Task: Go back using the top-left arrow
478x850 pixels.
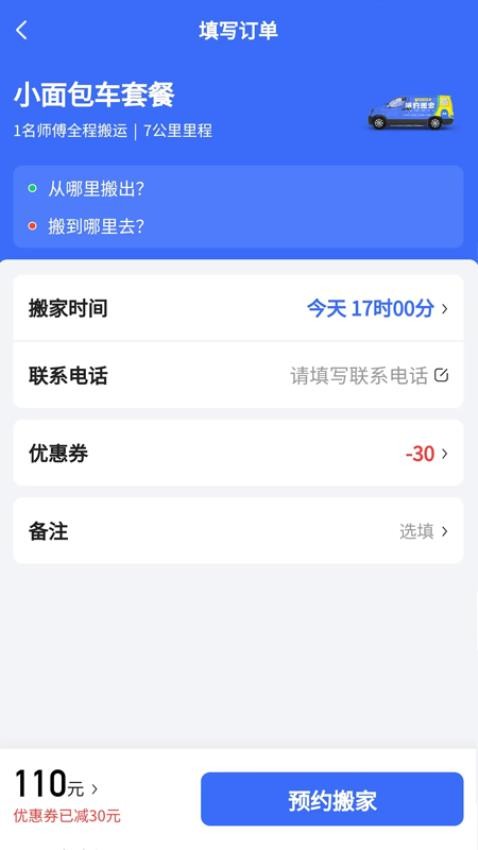Action: 22,30
